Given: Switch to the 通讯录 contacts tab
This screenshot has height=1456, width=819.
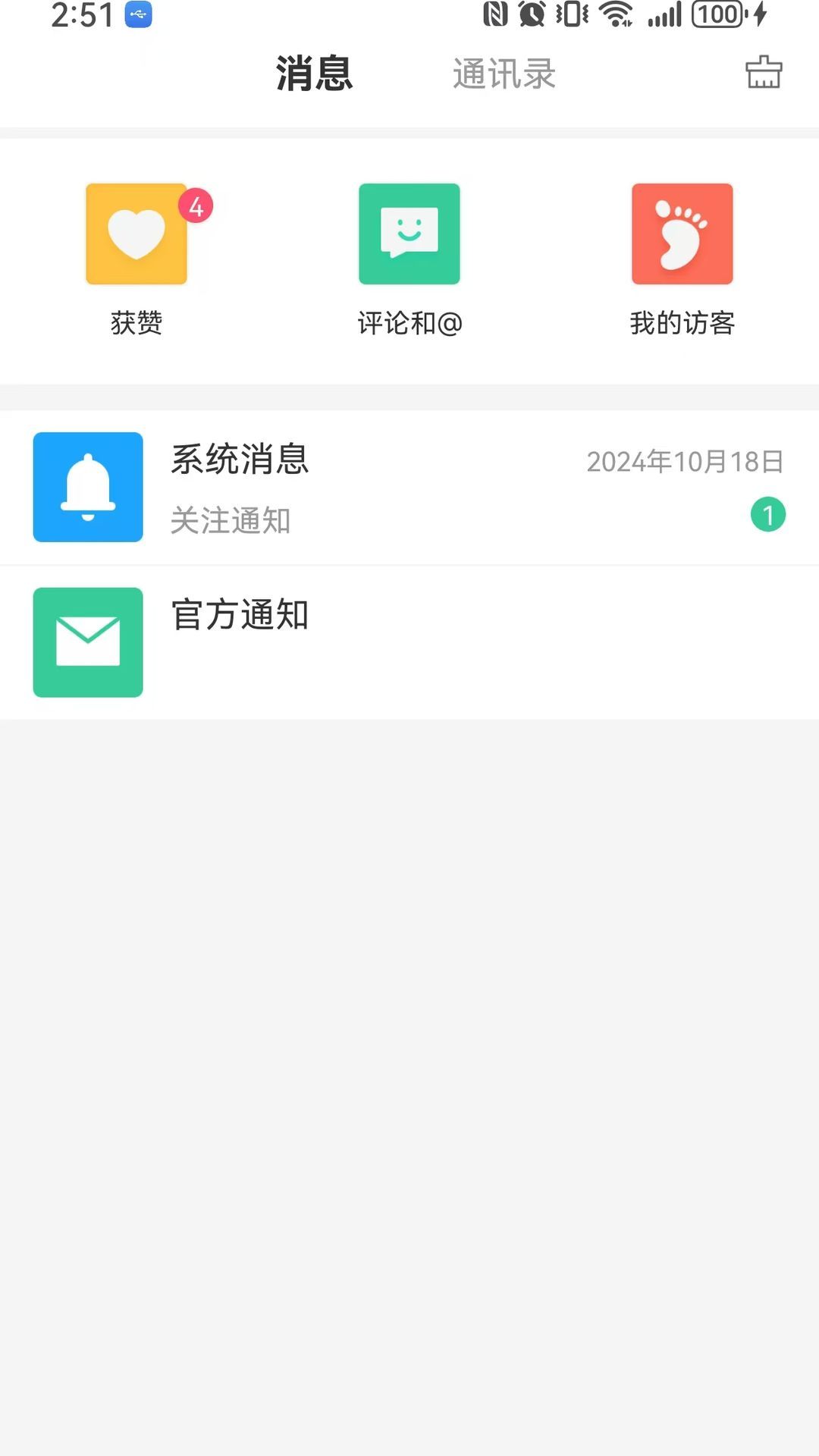Looking at the screenshot, I should 504,74.
